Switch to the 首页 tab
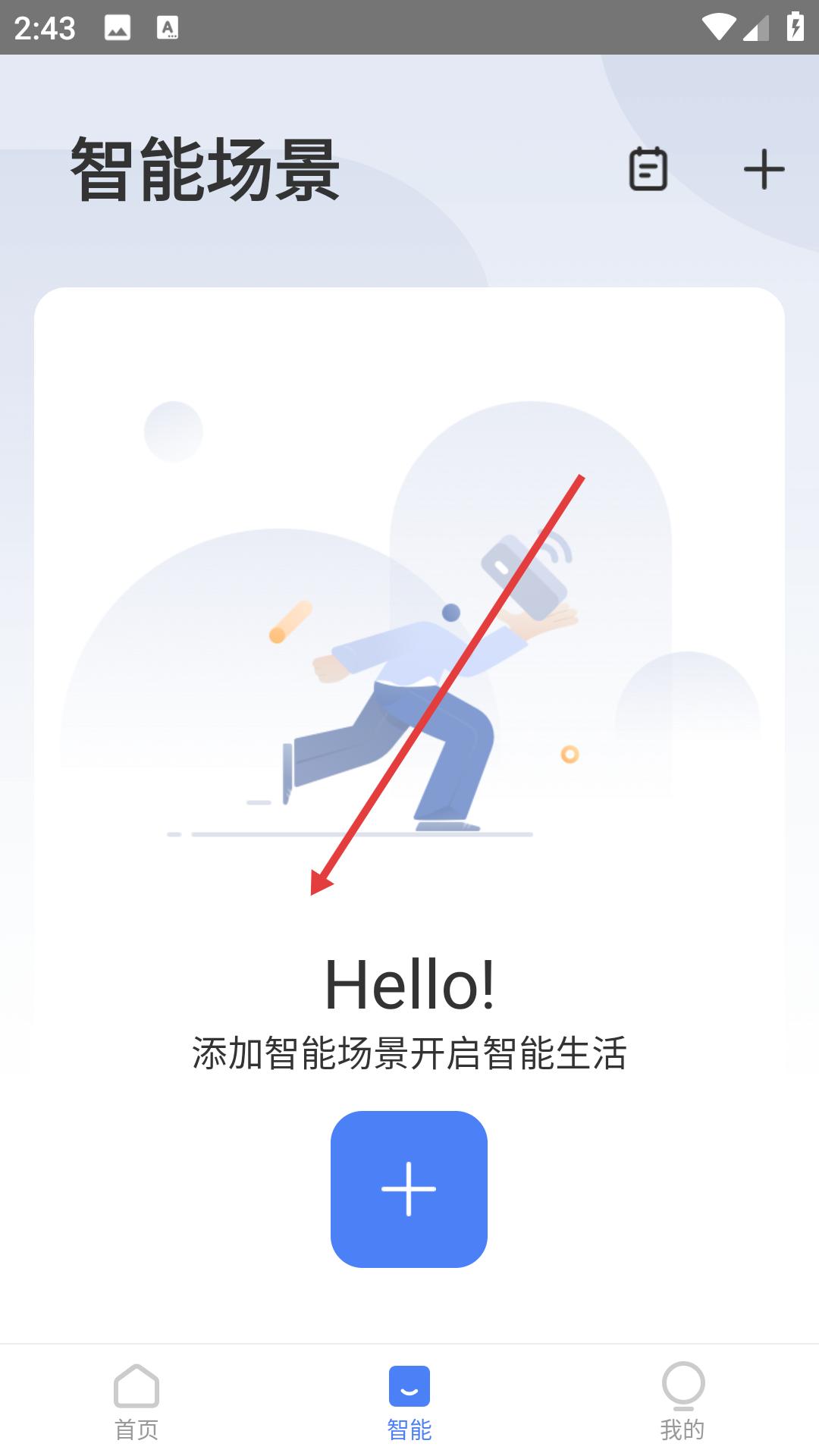The image size is (819, 1456). coord(136,1401)
